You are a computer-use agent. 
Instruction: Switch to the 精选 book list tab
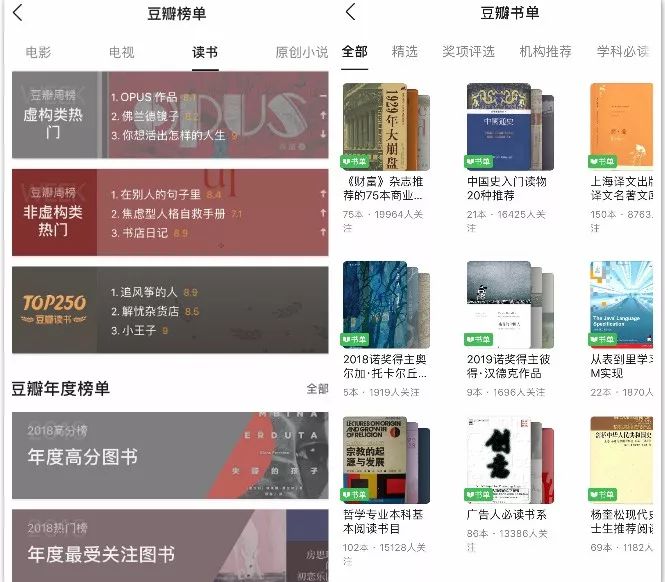[x=405, y=52]
